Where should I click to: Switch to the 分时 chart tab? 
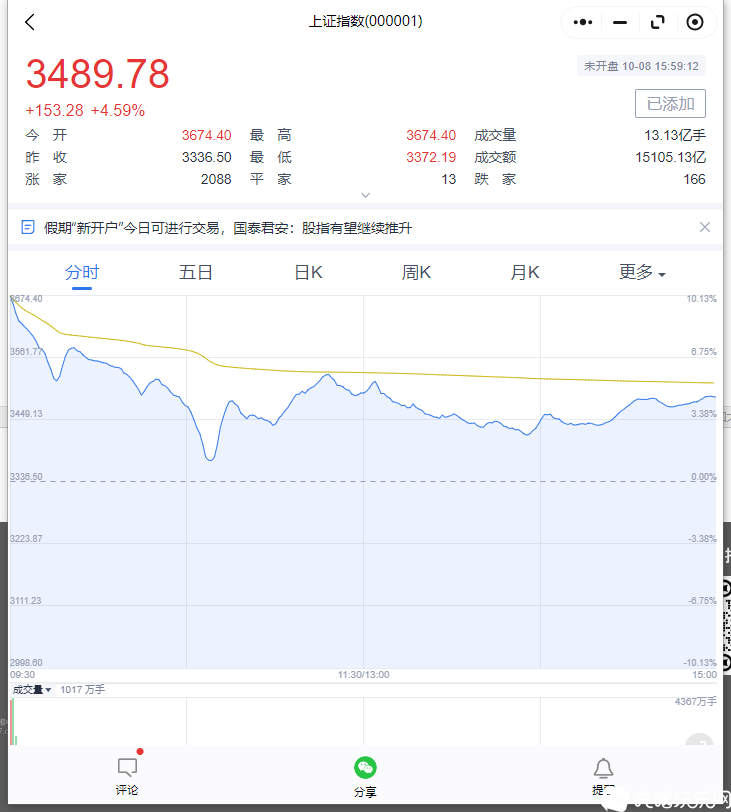[82, 272]
